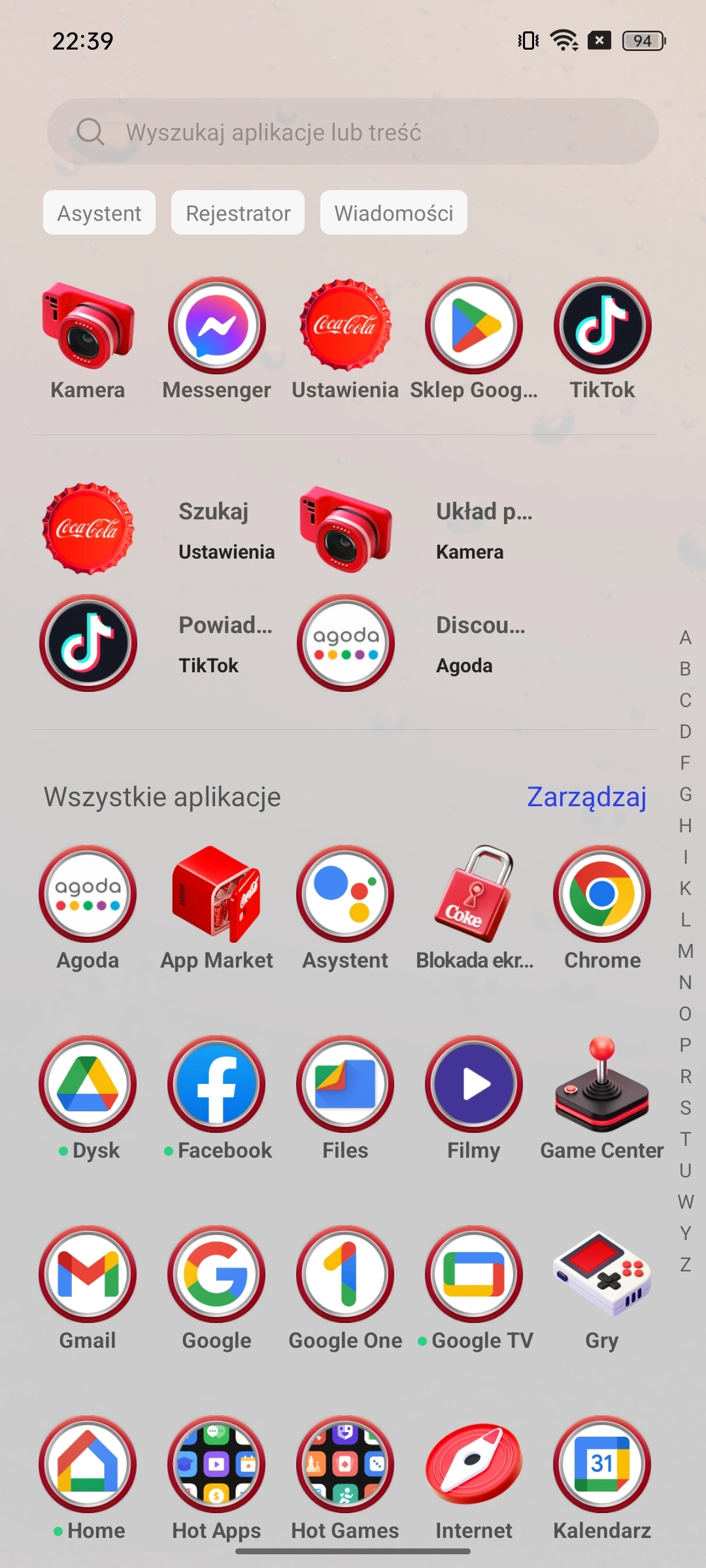
Task: Tap the Zarządzaj link
Action: pyautogui.click(x=586, y=797)
